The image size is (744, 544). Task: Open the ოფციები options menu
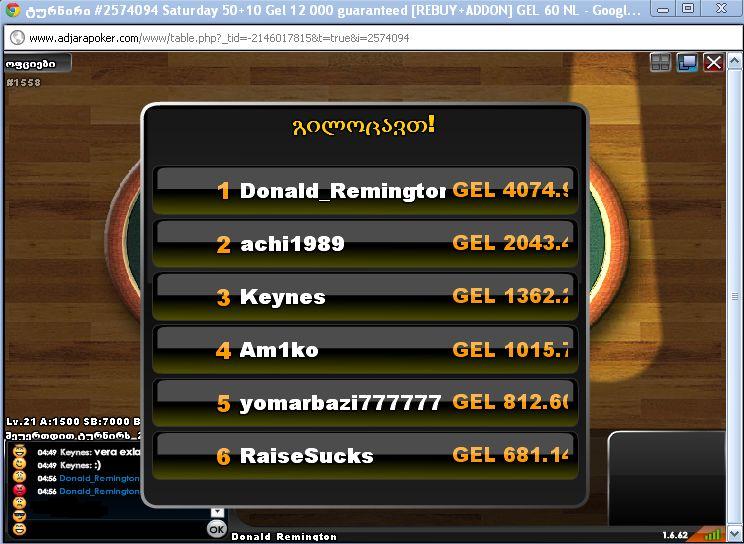pos(37,63)
